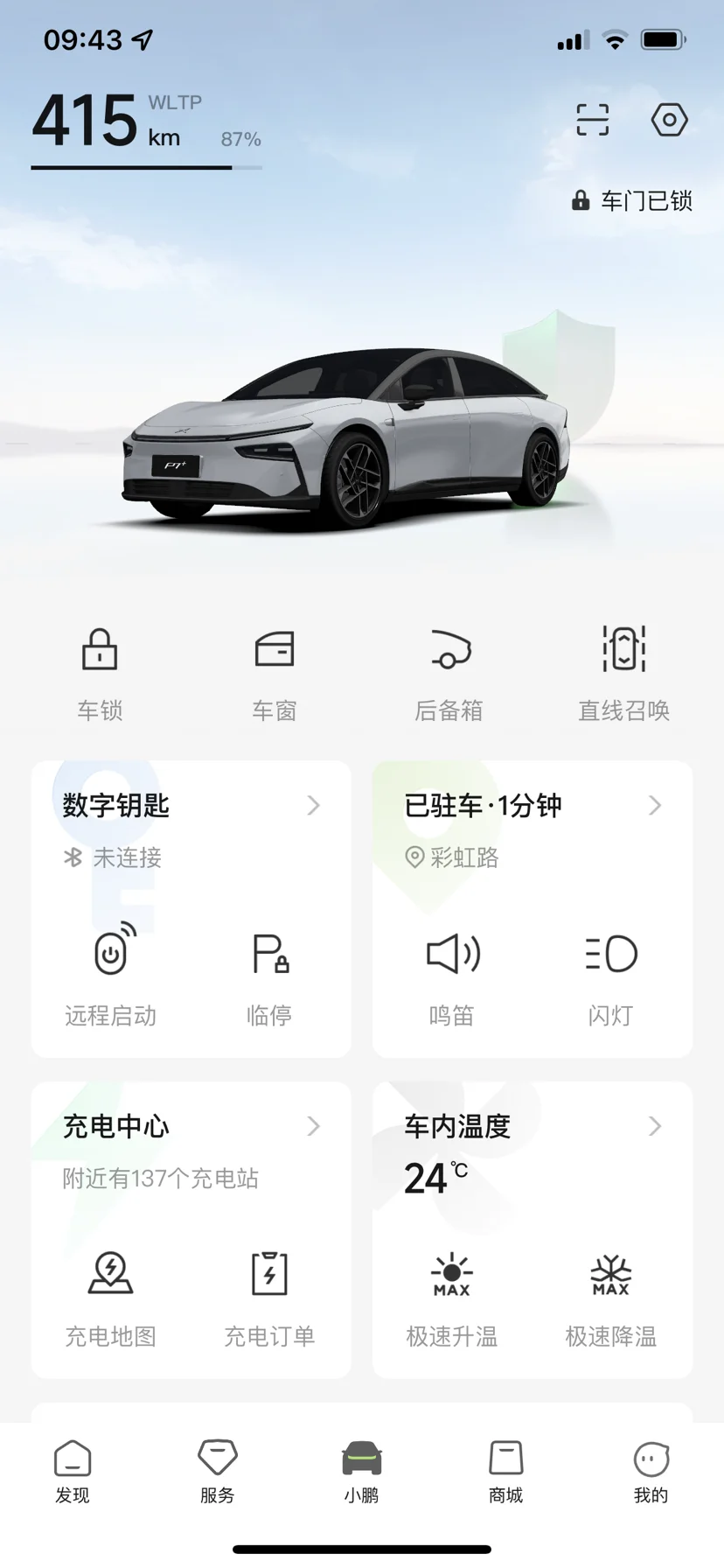This screenshot has width=724, height=1568.
Task: Expand the 数字钥匙 card
Action: coord(191,806)
